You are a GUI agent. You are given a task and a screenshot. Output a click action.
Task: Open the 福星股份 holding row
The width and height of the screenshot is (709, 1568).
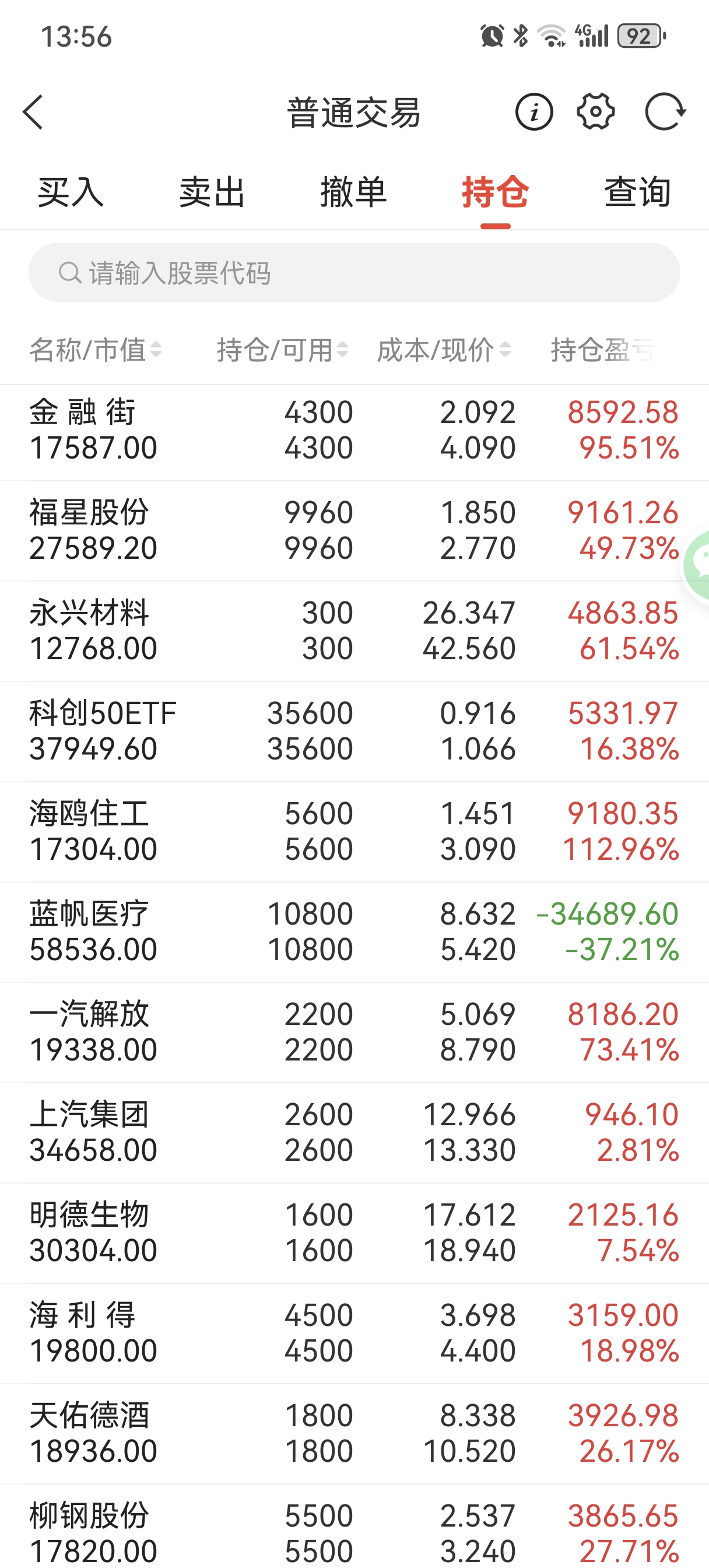tap(353, 530)
